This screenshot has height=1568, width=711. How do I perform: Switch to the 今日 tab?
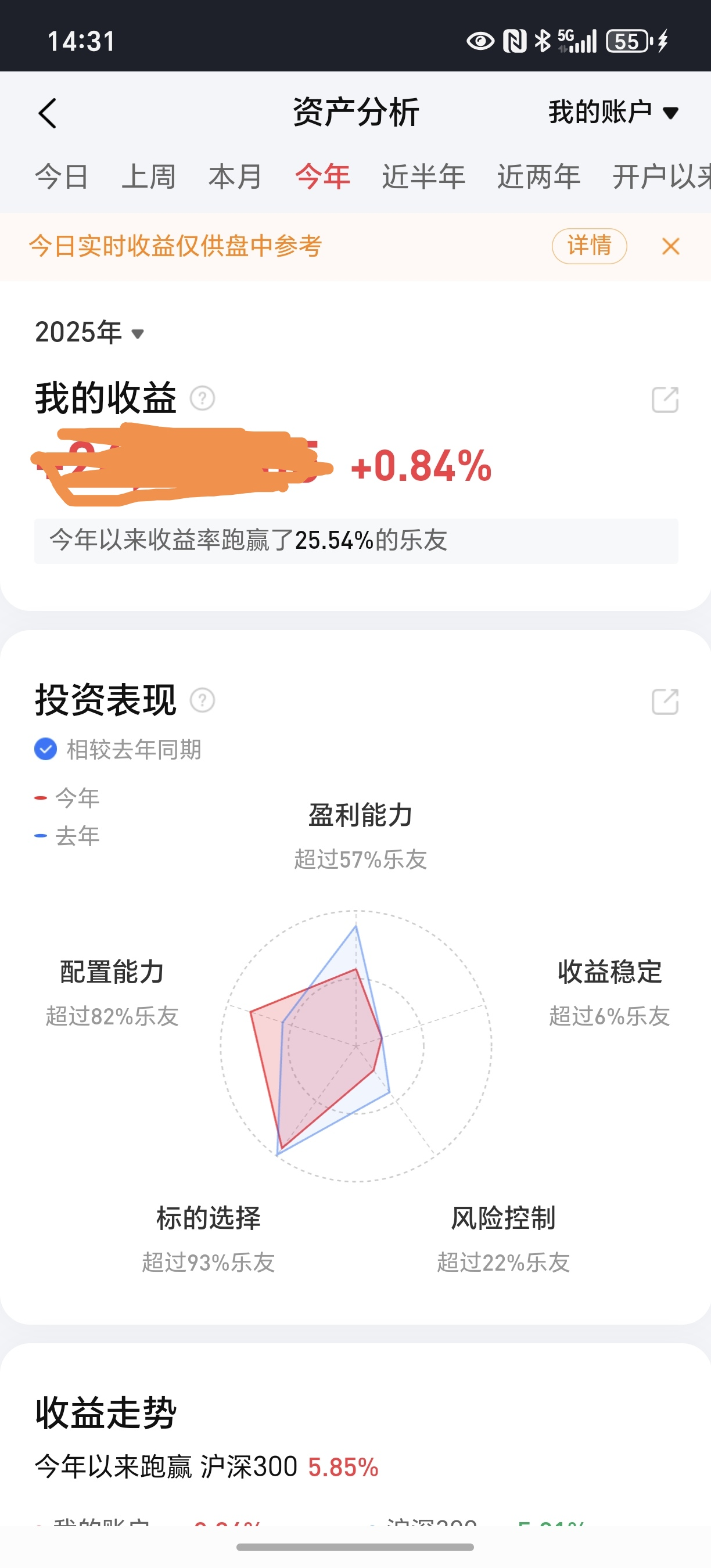pos(62,177)
